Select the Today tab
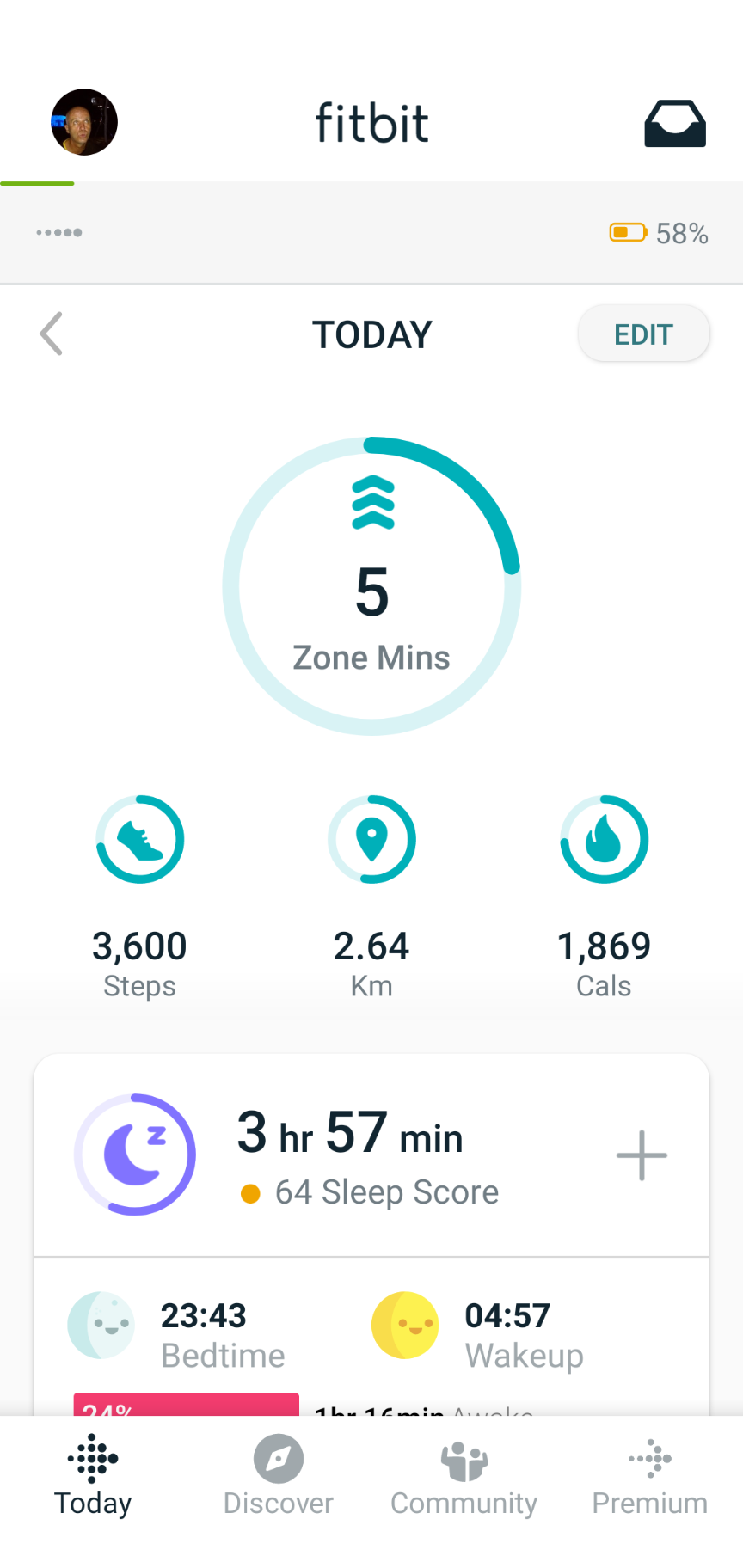Image resolution: width=743 pixels, height=1568 pixels. pyautogui.click(x=93, y=1473)
